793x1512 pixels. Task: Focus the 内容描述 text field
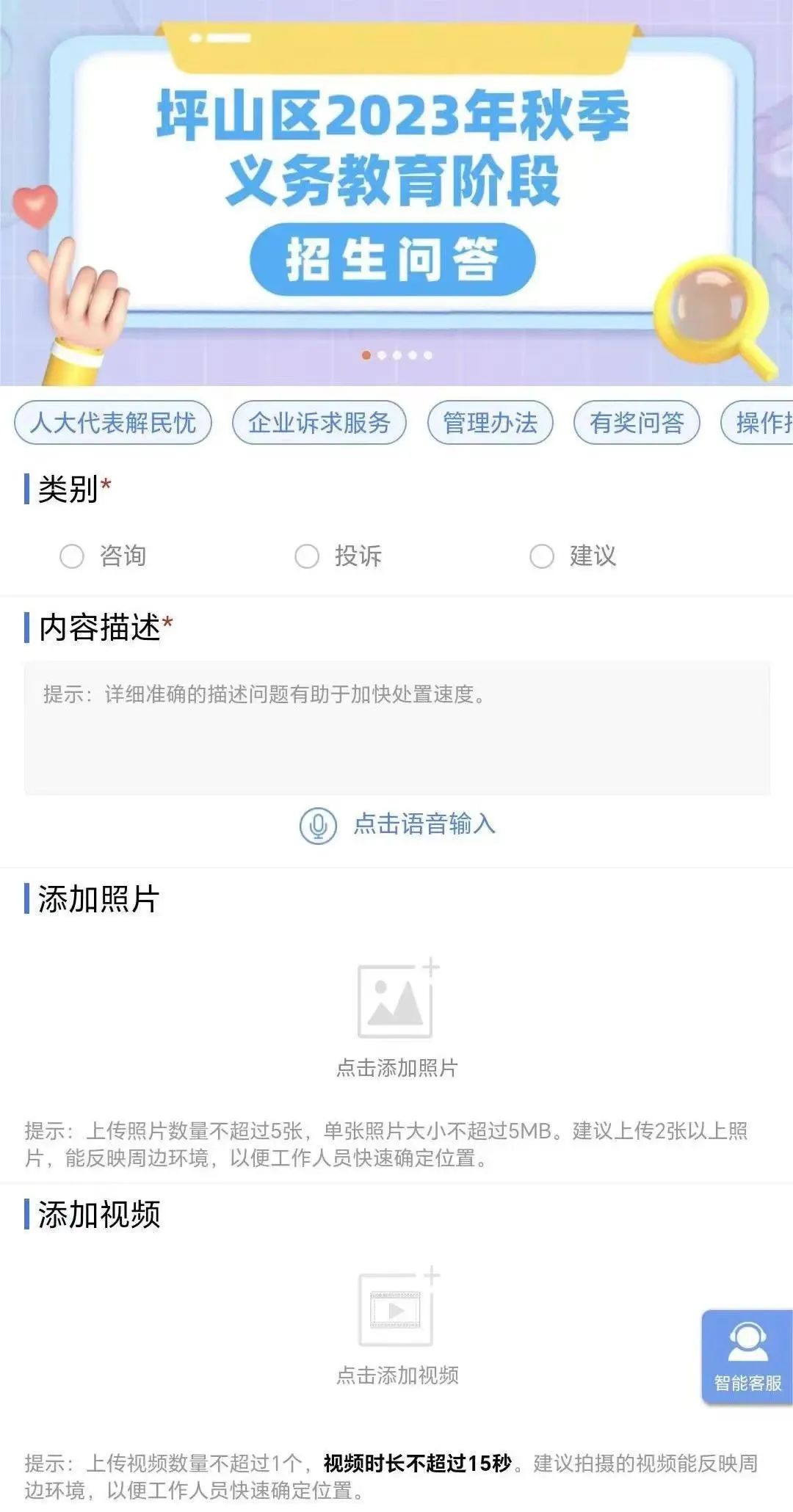(x=396, y=728)
